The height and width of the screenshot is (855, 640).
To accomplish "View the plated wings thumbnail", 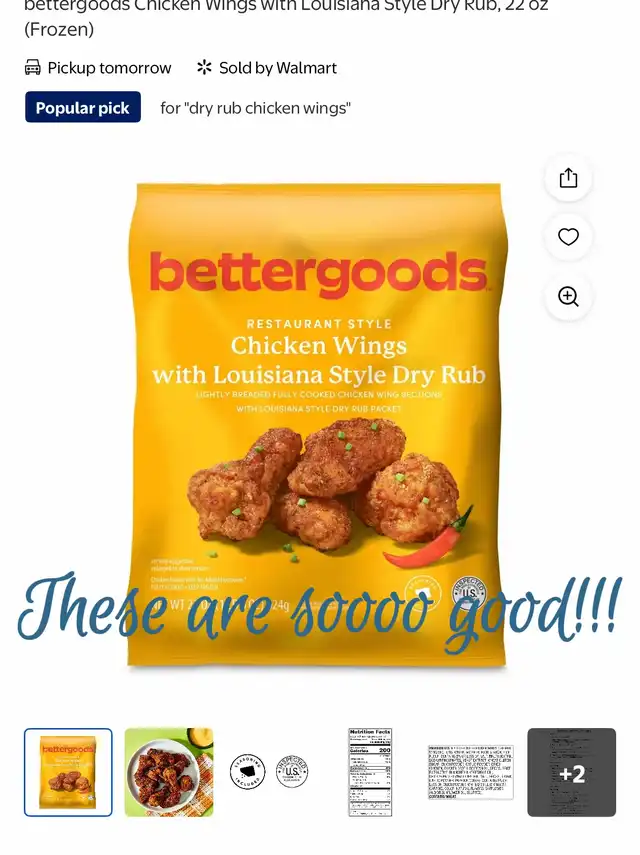I will [x=169, y=772].
